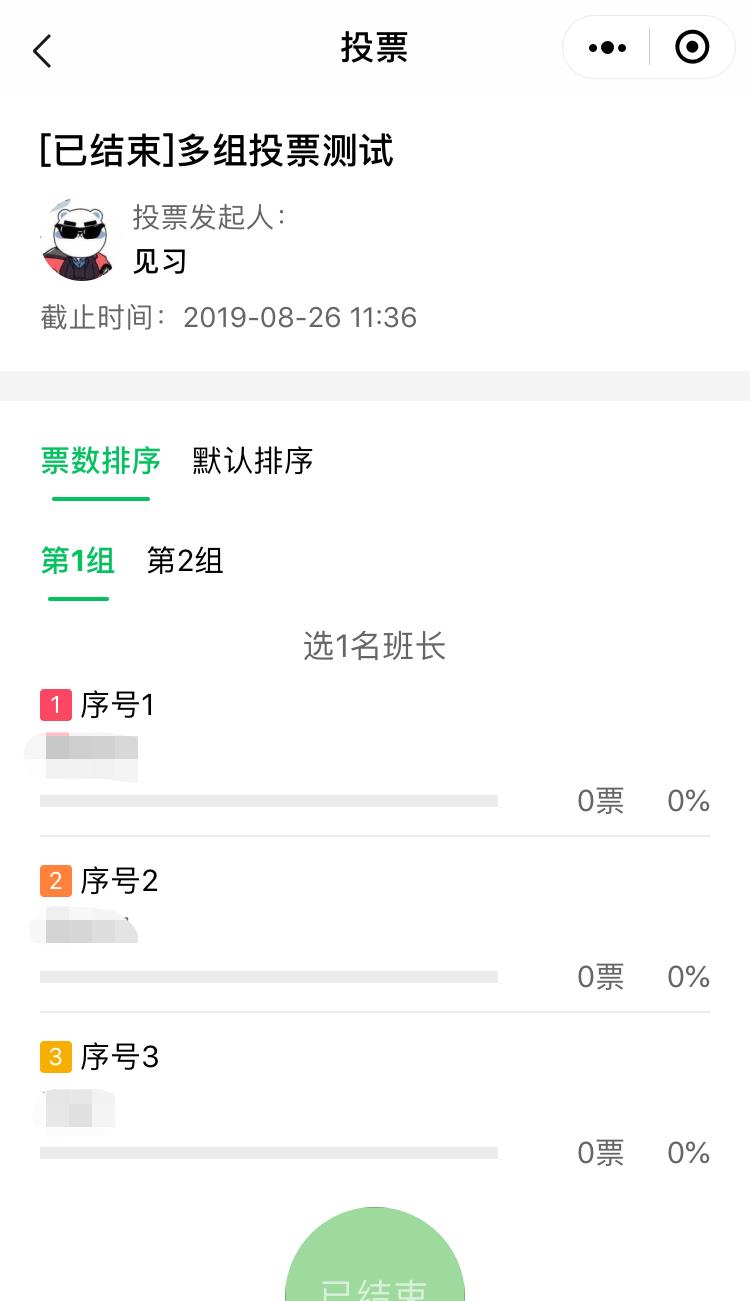Switch to 第2组 group

[x=185, y=561]
